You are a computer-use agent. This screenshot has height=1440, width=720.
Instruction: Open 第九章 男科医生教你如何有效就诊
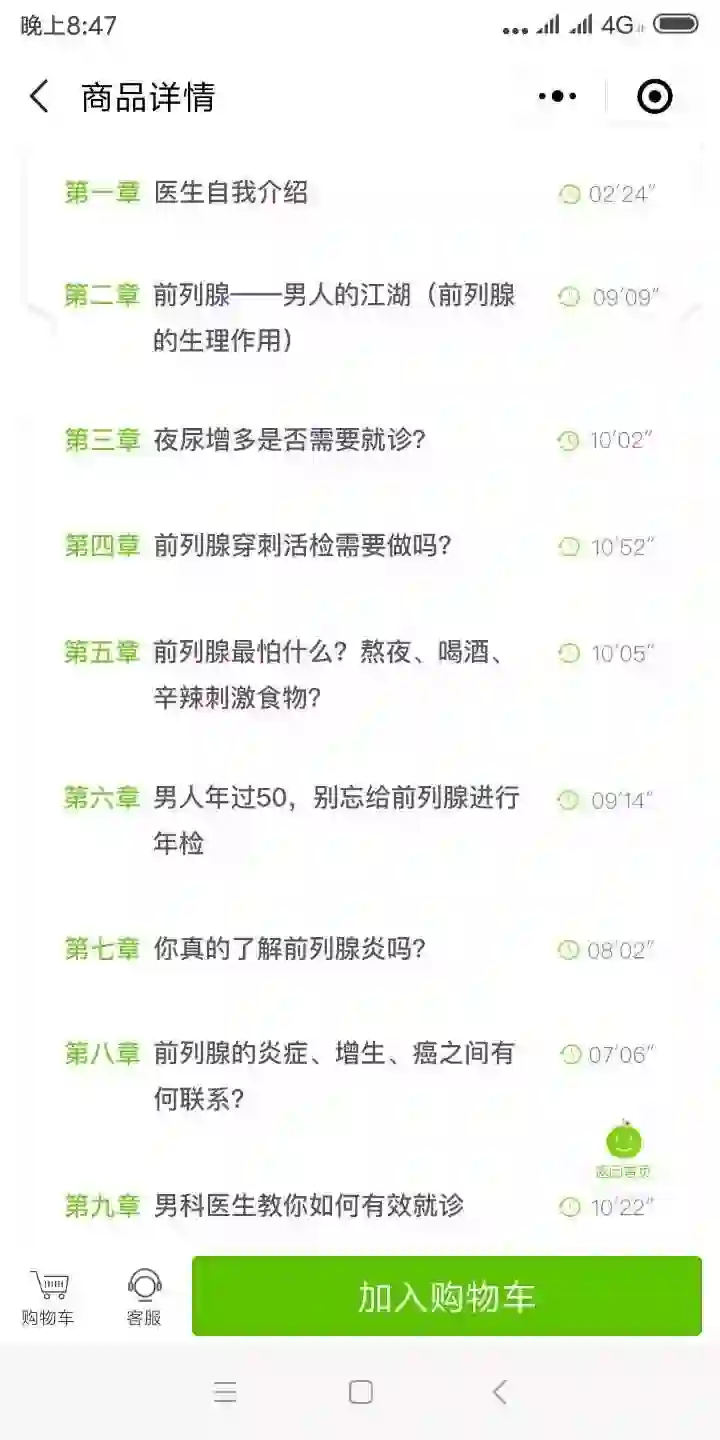point(309,1206)
